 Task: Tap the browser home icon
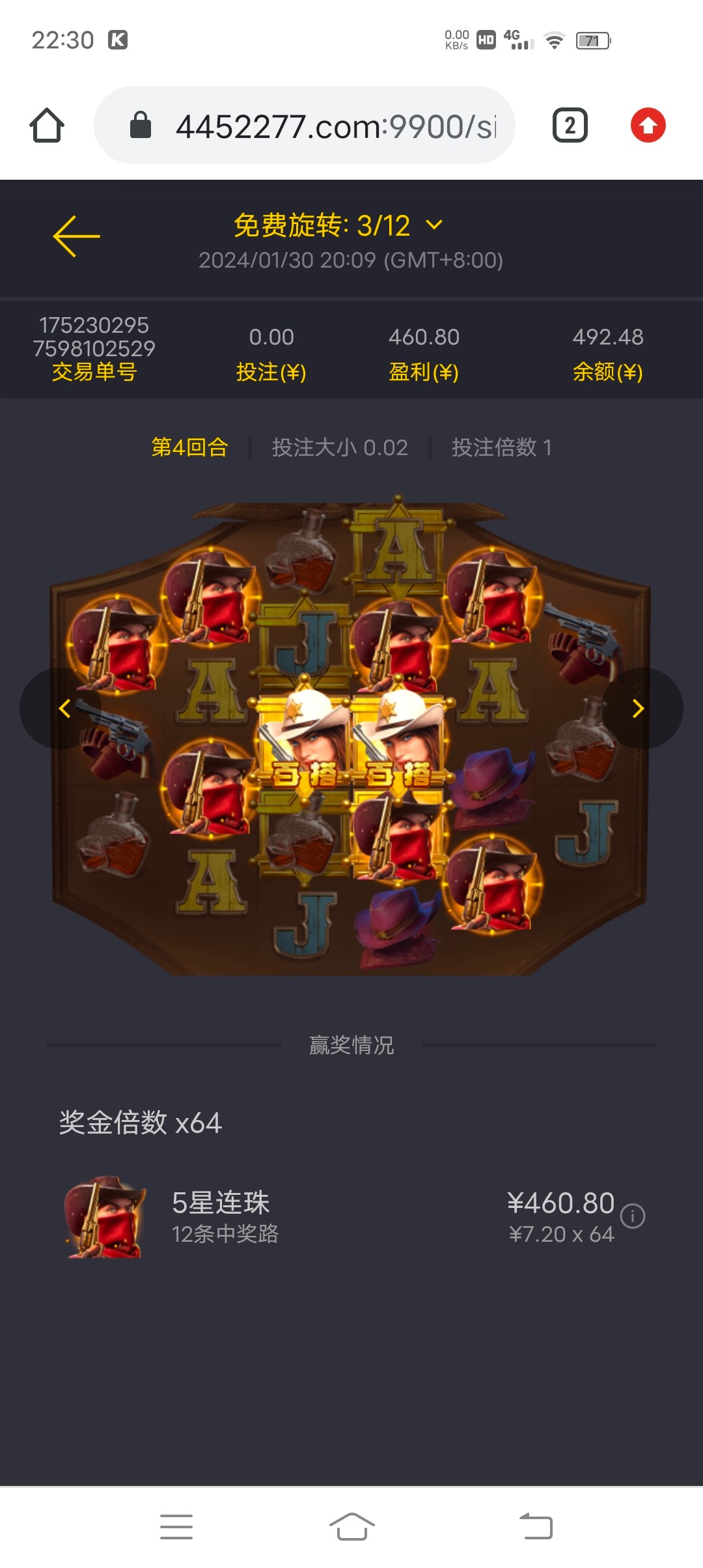(47, 125)
